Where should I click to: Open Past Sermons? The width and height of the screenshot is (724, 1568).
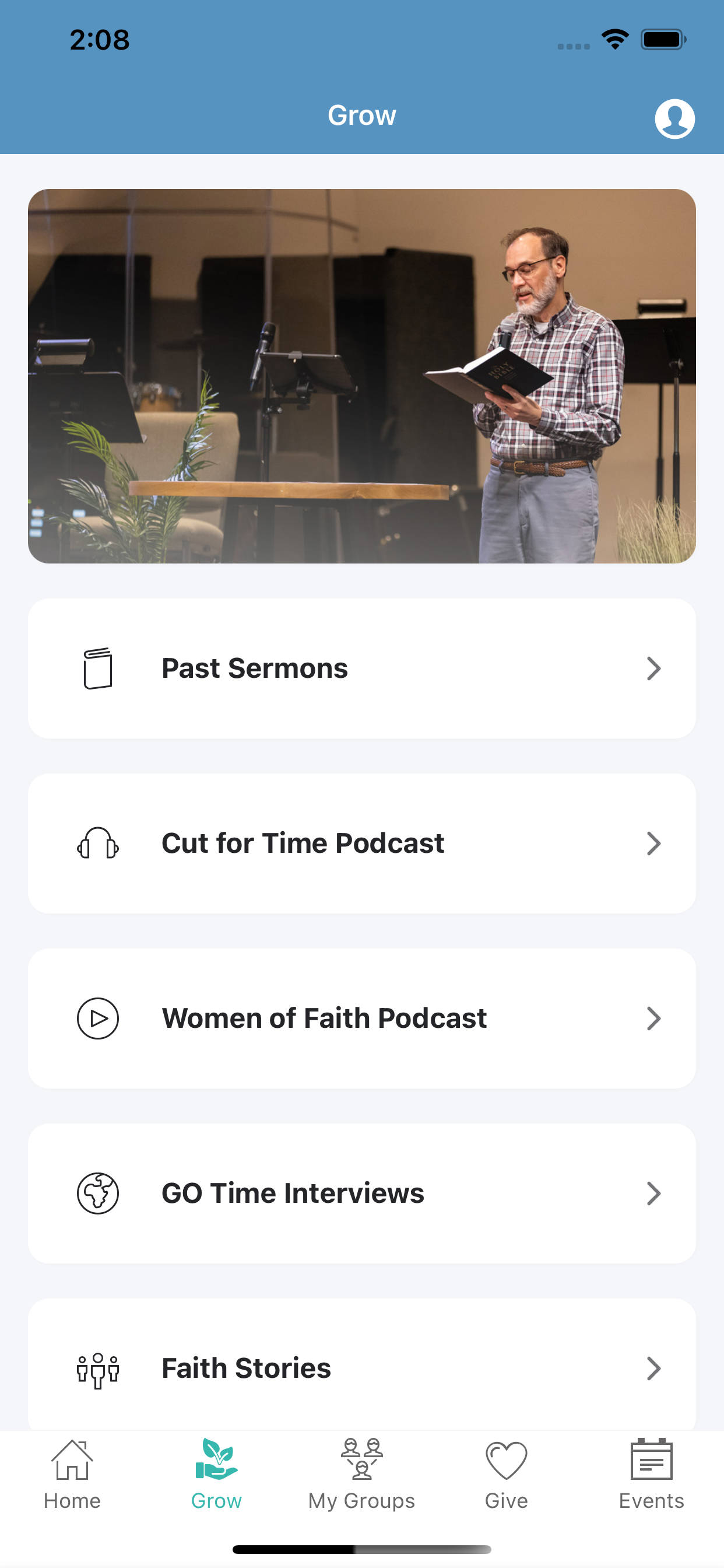(362, 668)
